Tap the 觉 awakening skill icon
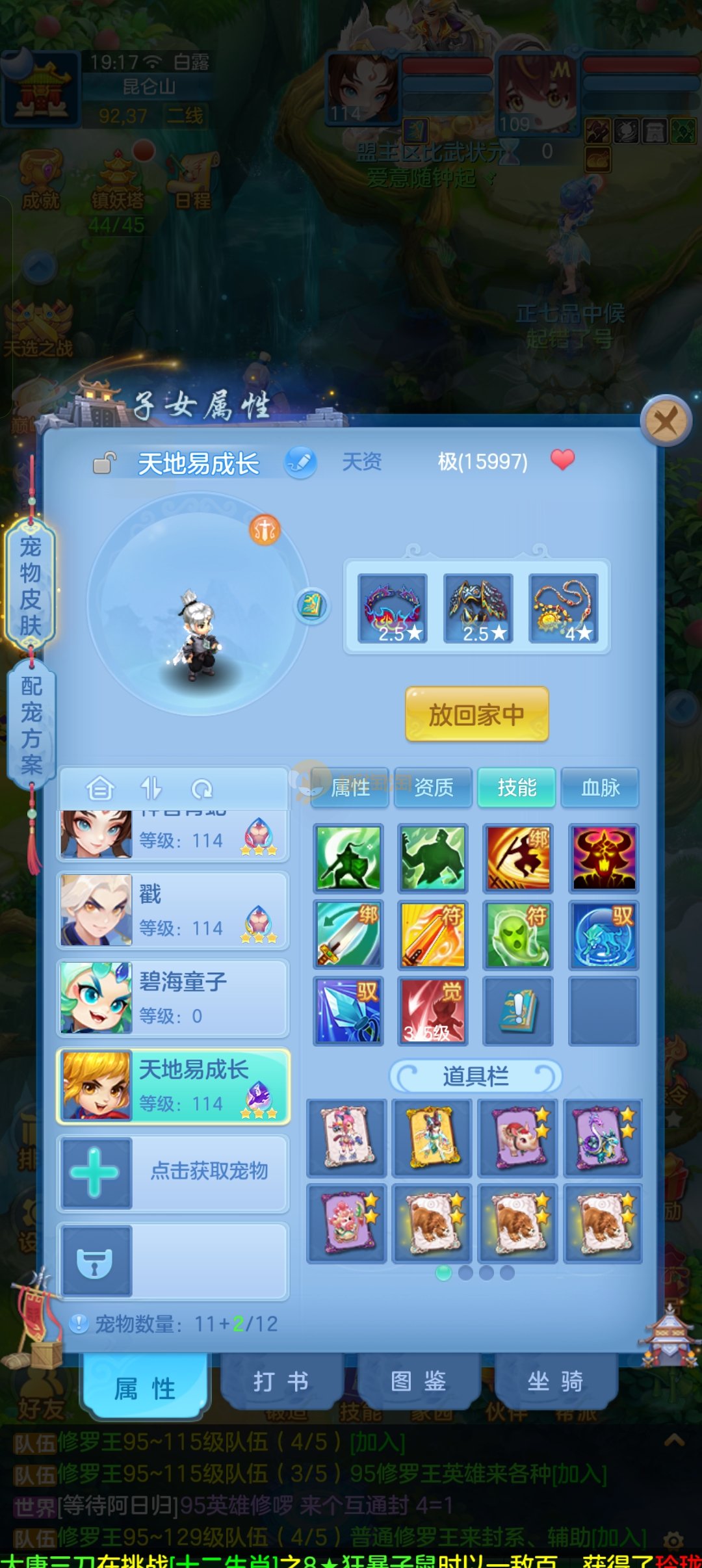Screen dimensions: 702x1568 pyautogui.click(x=433, y=1010)
